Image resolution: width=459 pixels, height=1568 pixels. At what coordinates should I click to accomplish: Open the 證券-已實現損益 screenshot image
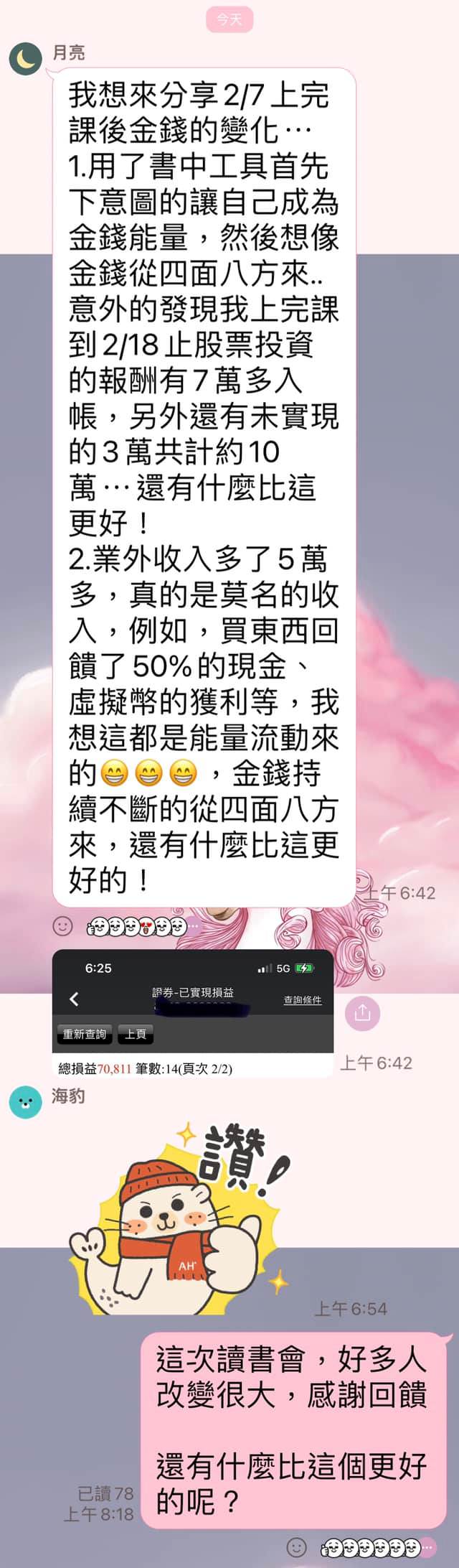pyautogui.click(x=193, y=1013)
